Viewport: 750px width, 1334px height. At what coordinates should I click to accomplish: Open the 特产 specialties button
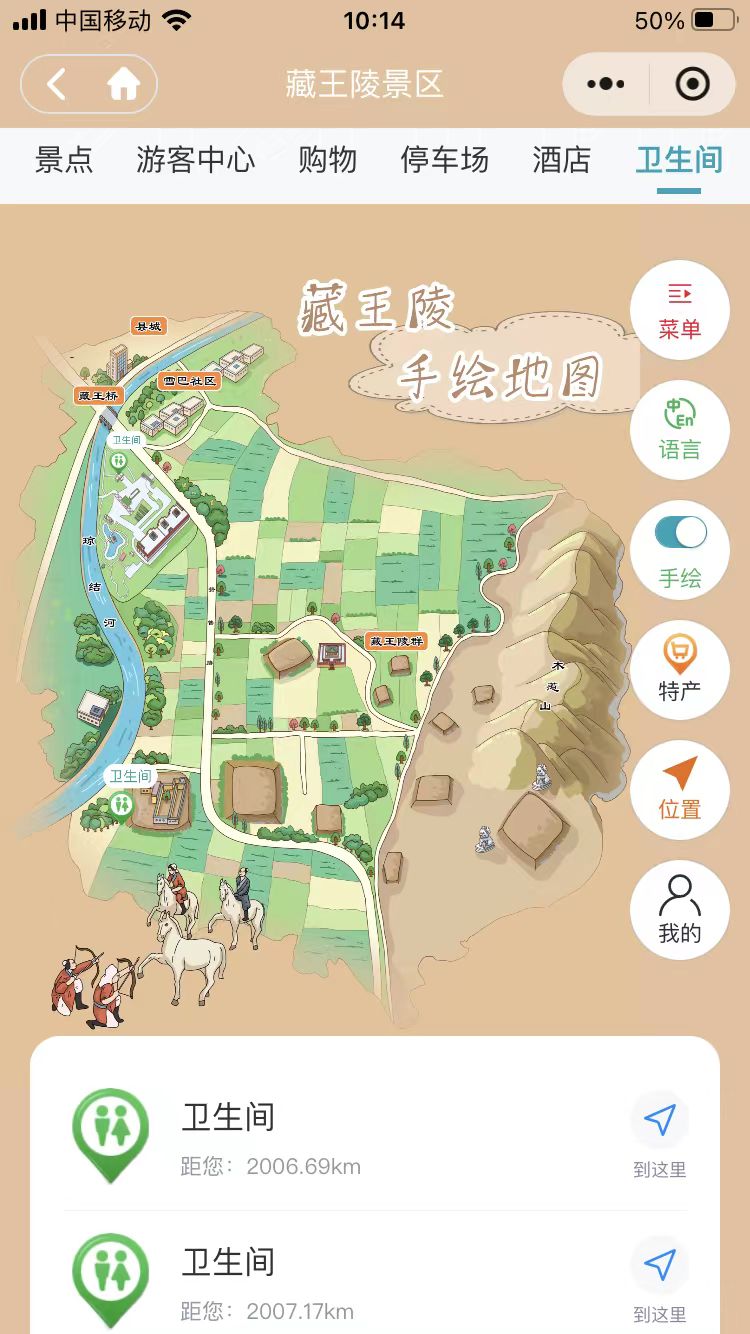click(x=680, y=670)
